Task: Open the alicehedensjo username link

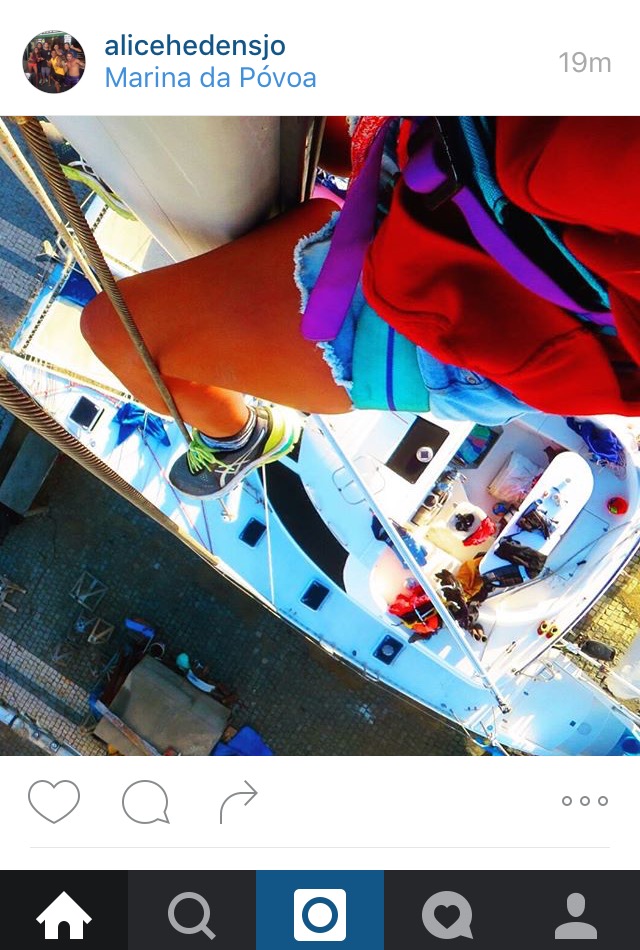Action: [x=195, y=45]
